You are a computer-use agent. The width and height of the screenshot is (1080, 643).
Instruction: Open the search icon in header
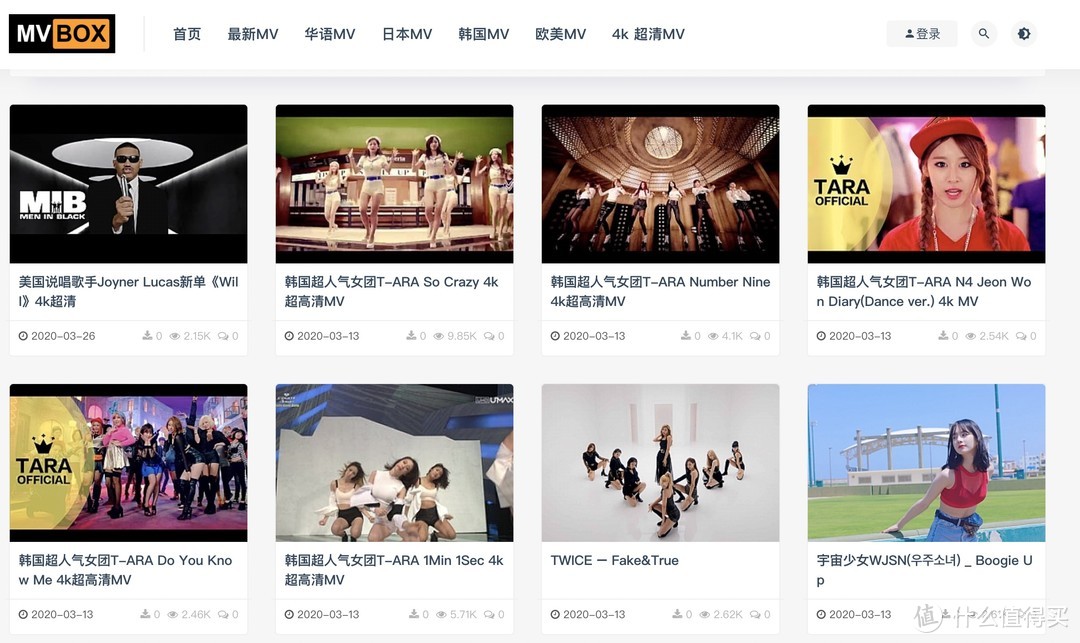tap(983, 34)
